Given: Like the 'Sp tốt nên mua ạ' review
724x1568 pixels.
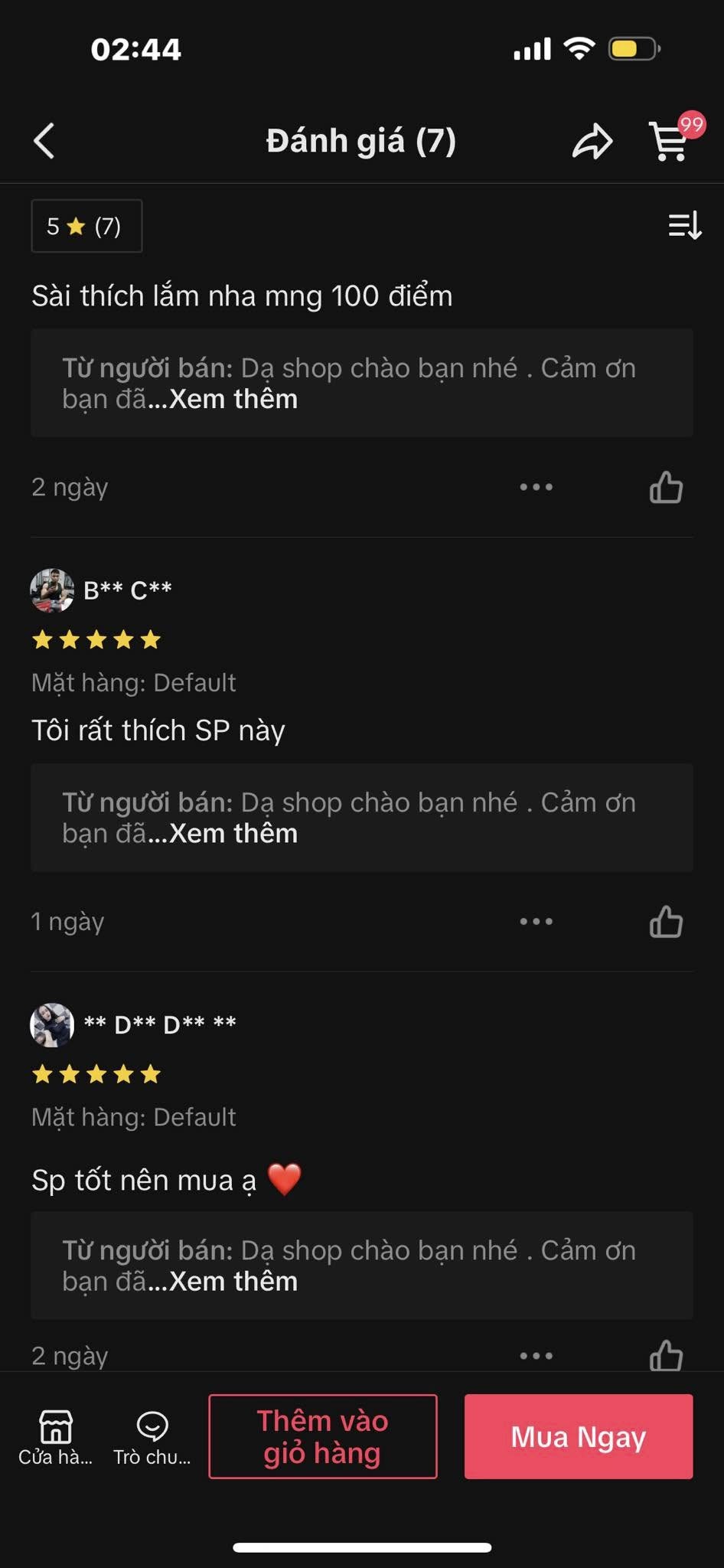Looking at the screenshot, I should [666, 1356].
